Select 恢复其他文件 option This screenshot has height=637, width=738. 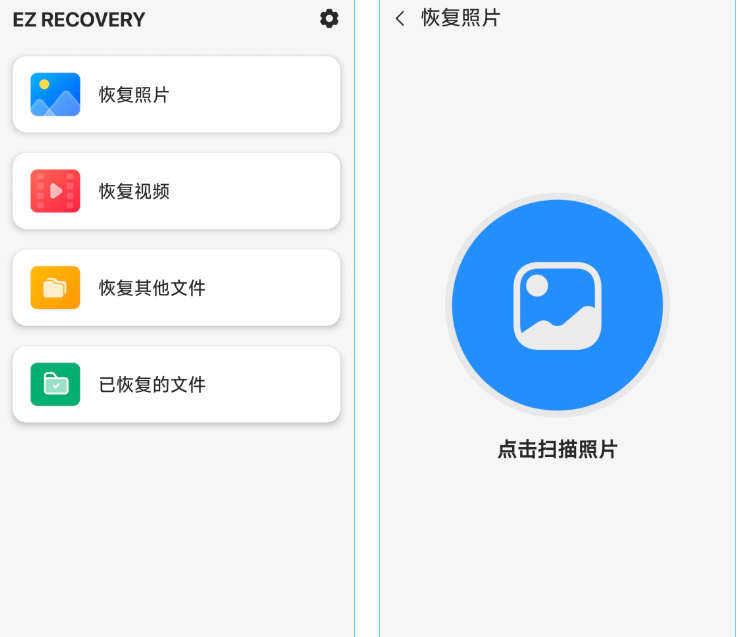[176, 288]
